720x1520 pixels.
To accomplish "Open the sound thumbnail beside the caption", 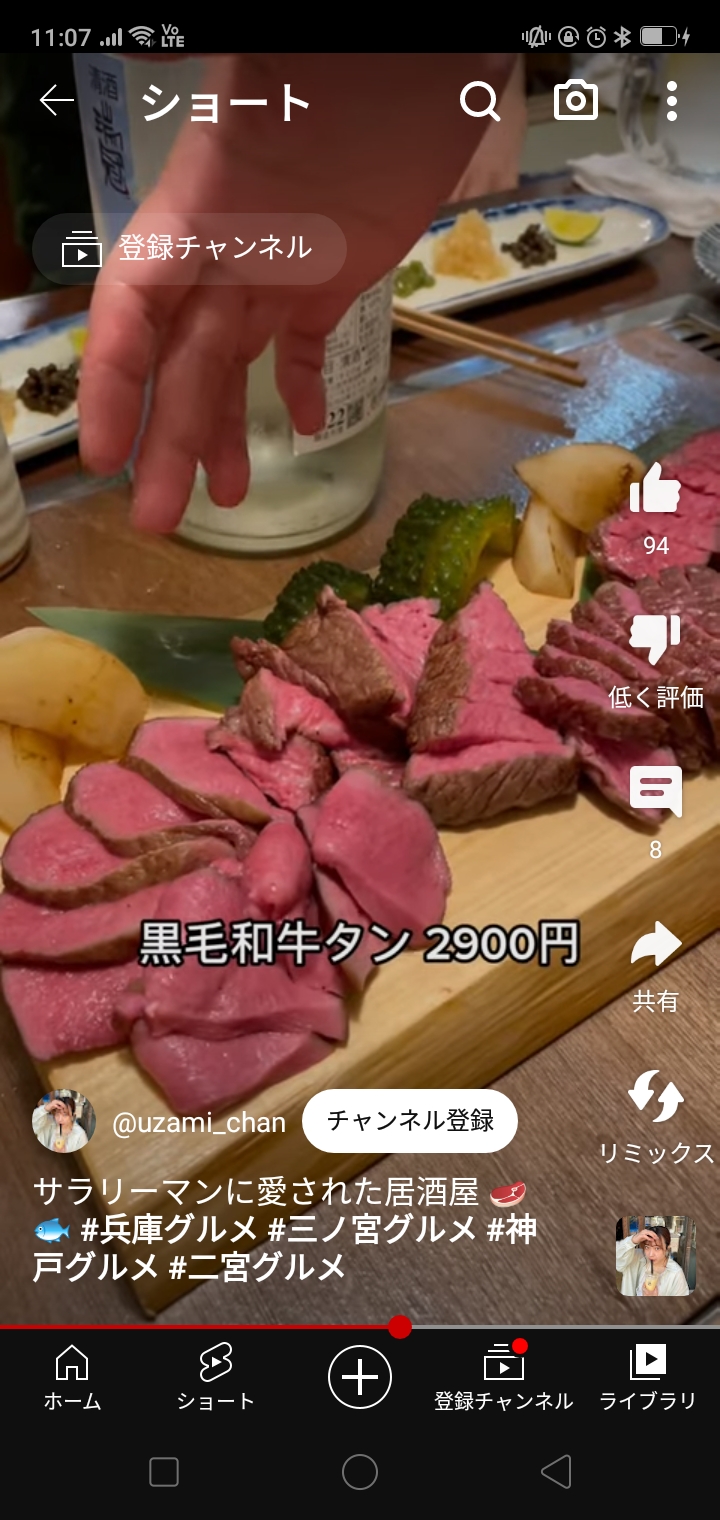I will click(x=656, y=1256).
